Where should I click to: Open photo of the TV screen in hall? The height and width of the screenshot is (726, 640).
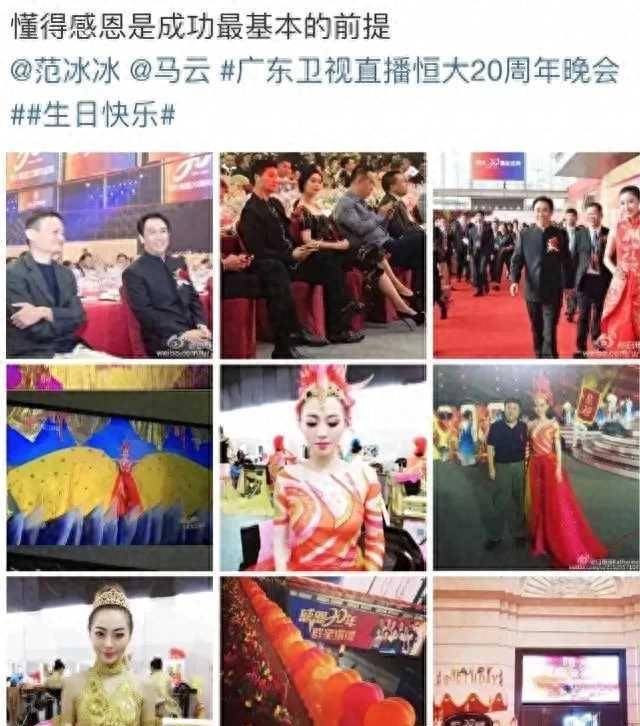pos(536,650)
